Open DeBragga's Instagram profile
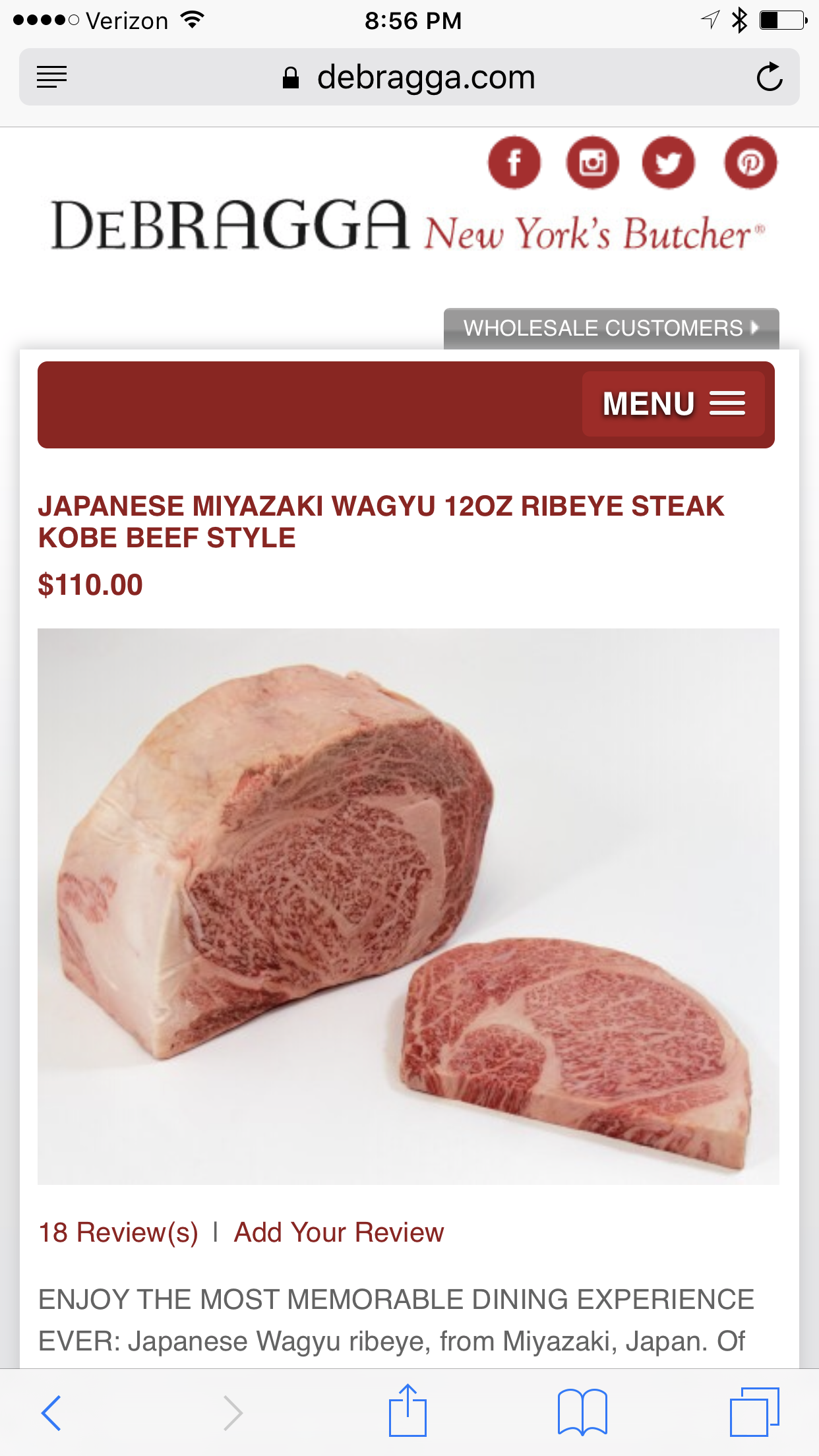 (592, 162)
